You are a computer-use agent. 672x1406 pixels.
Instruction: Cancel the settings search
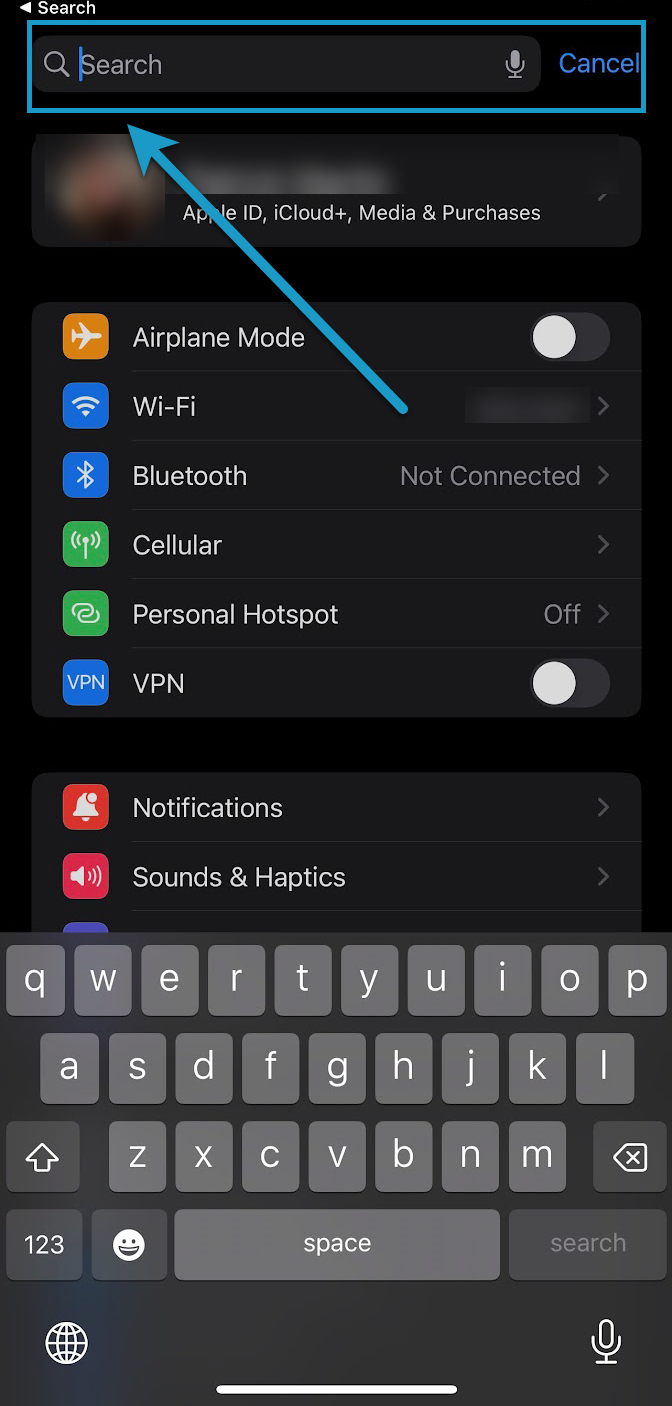[598, 64]
